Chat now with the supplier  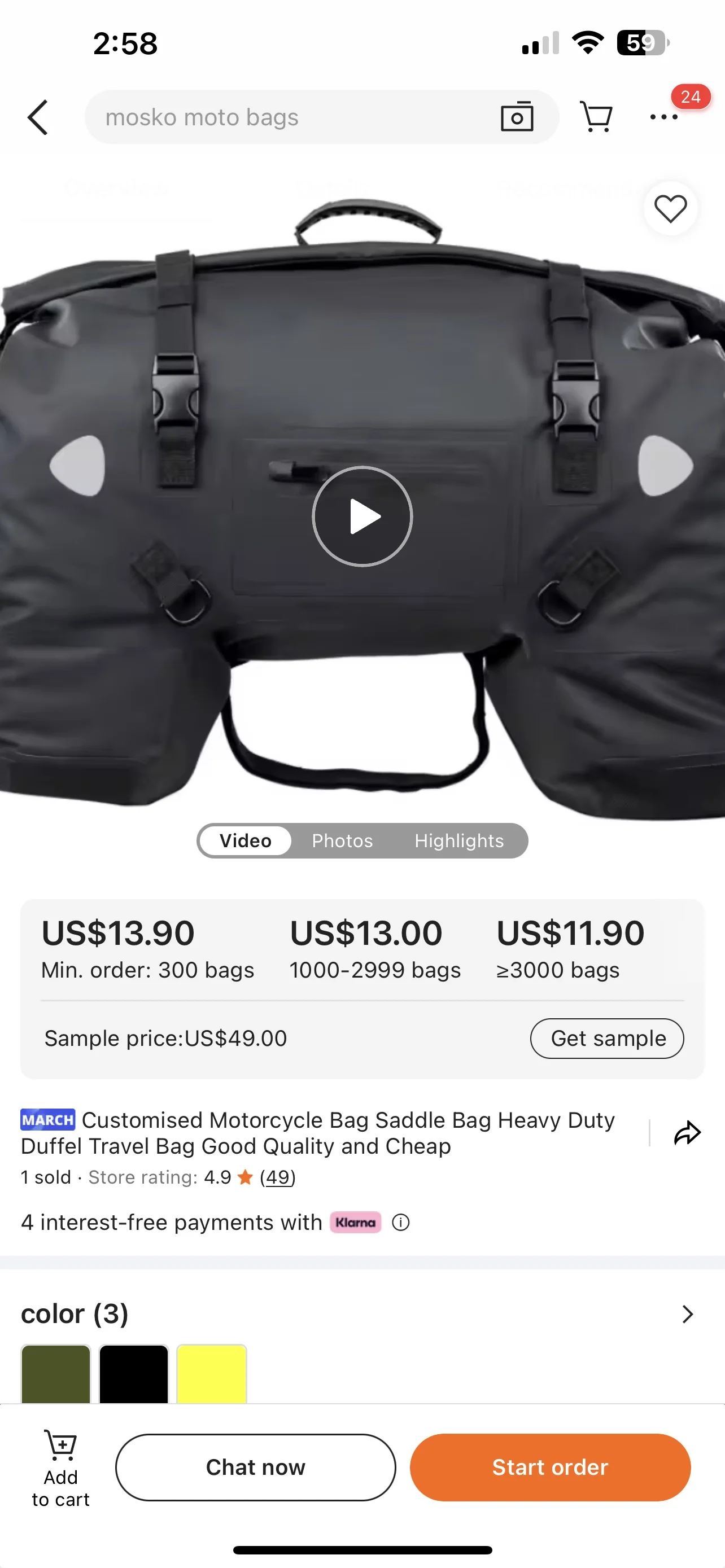pos(256,1468)
